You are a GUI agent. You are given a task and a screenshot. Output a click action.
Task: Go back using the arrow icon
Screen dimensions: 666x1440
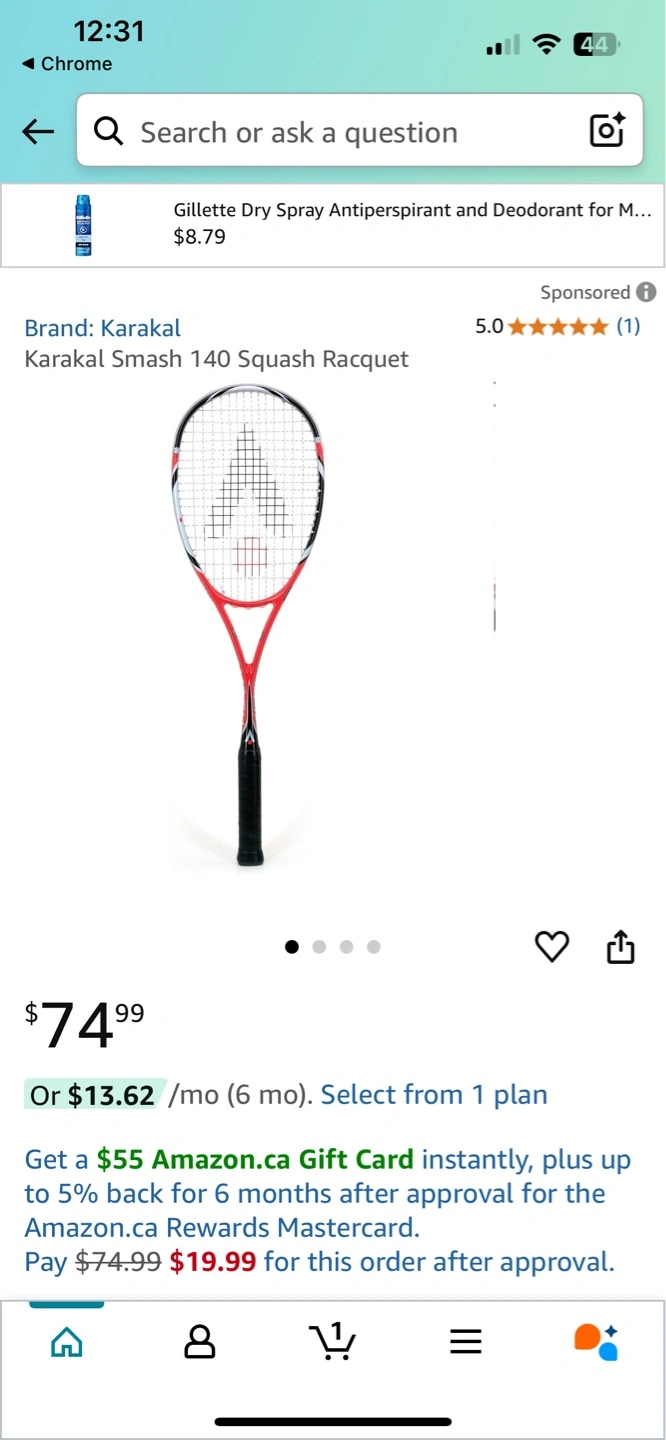click(38, 131)
